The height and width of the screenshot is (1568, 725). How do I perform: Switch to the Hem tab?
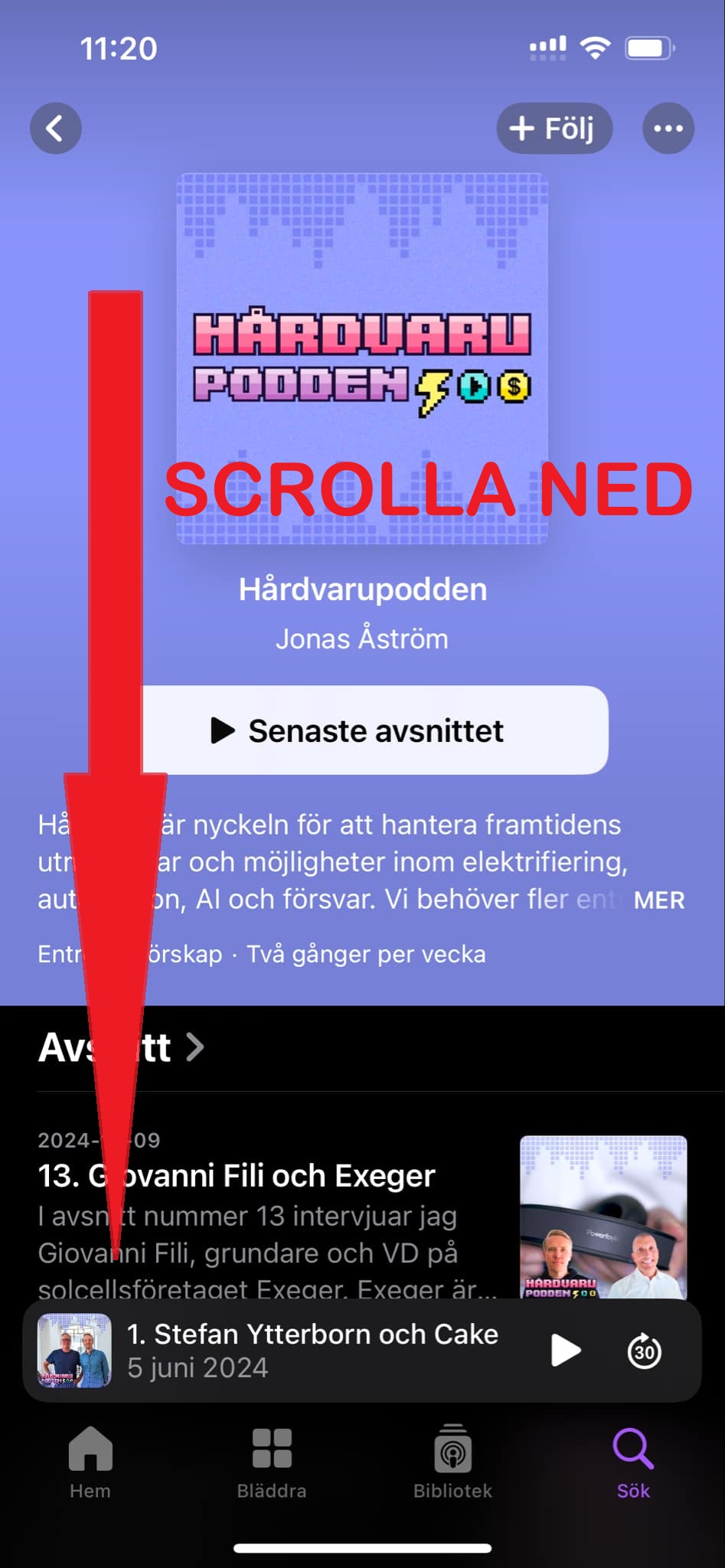[x=90, y=1462]
